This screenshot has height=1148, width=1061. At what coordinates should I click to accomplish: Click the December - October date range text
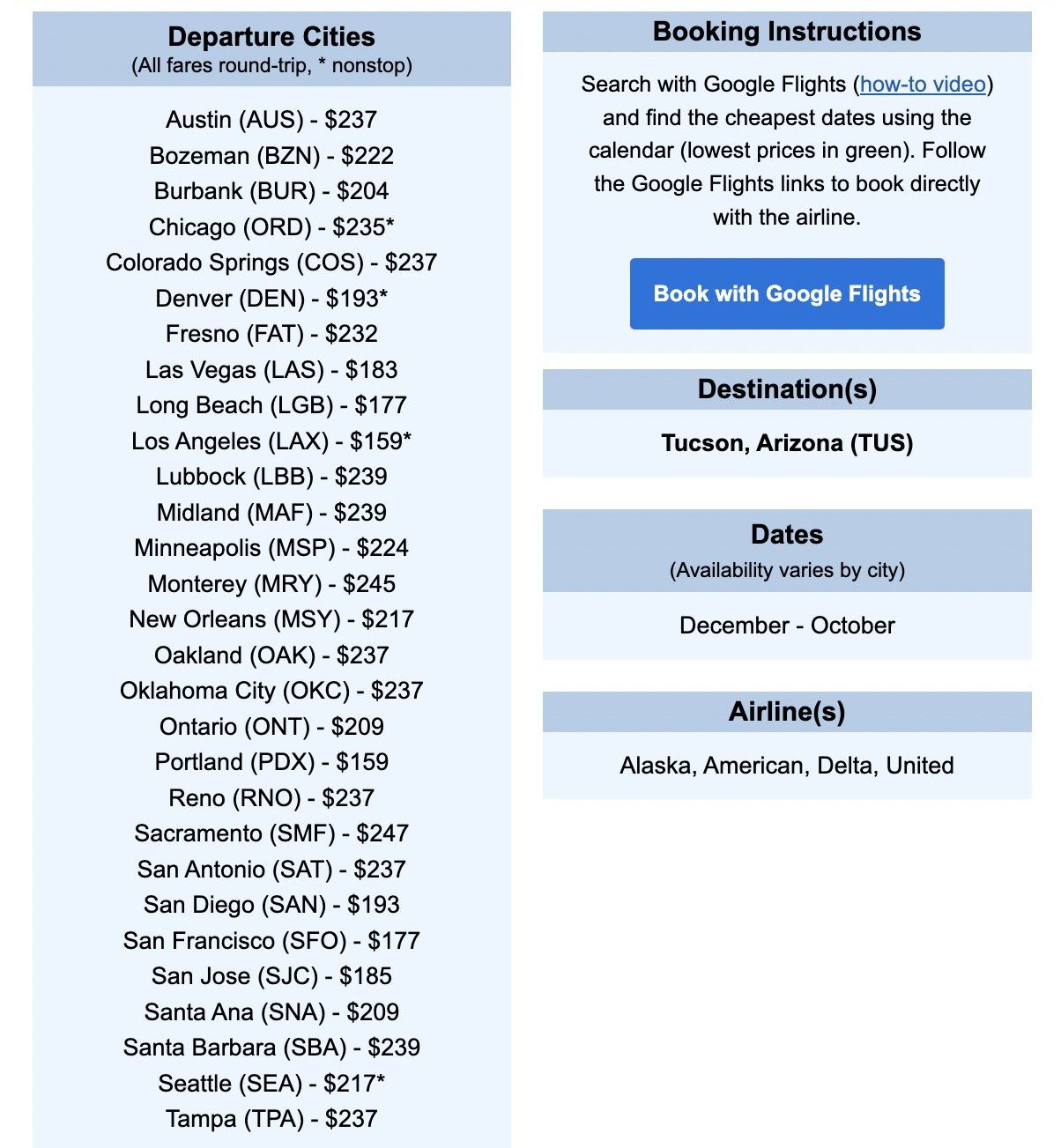tap(787, 625)
